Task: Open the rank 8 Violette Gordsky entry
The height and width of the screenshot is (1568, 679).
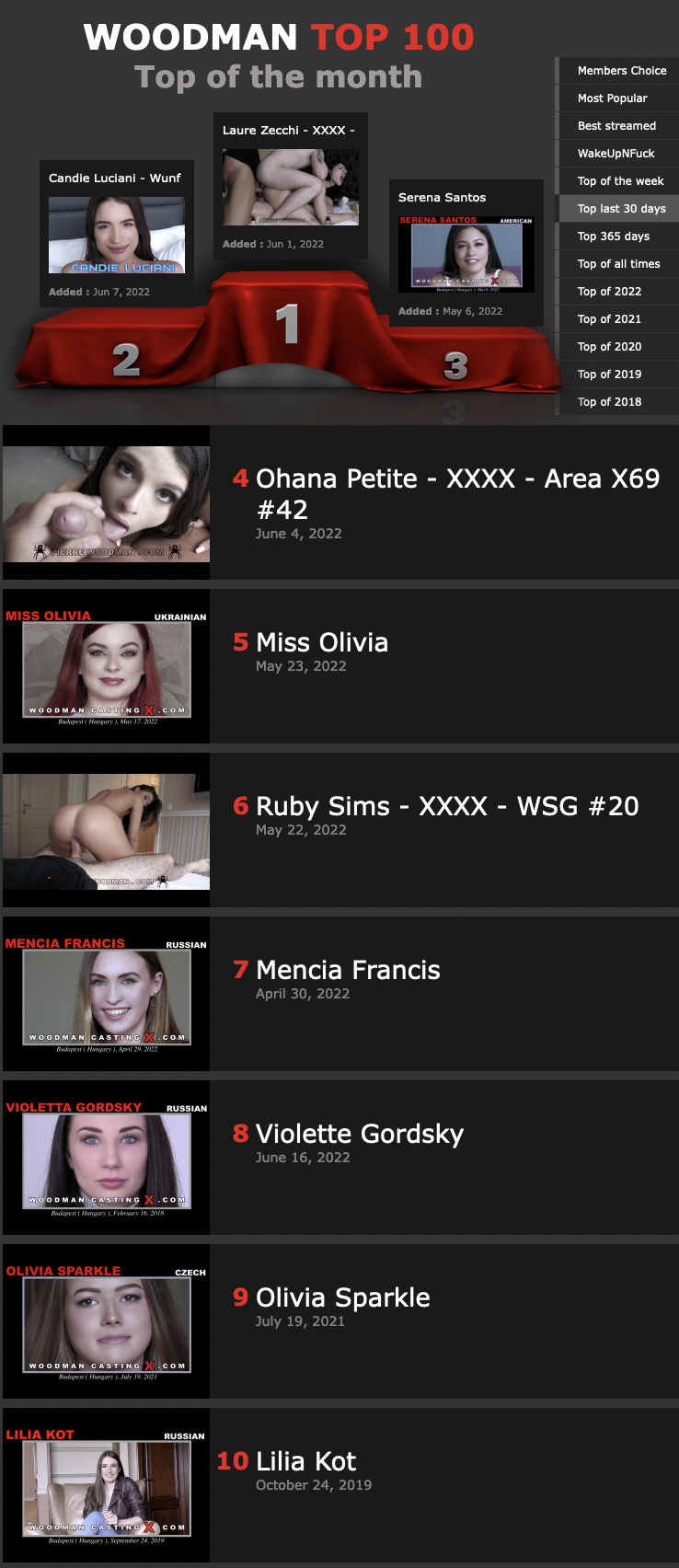Action: point(359,1134)
